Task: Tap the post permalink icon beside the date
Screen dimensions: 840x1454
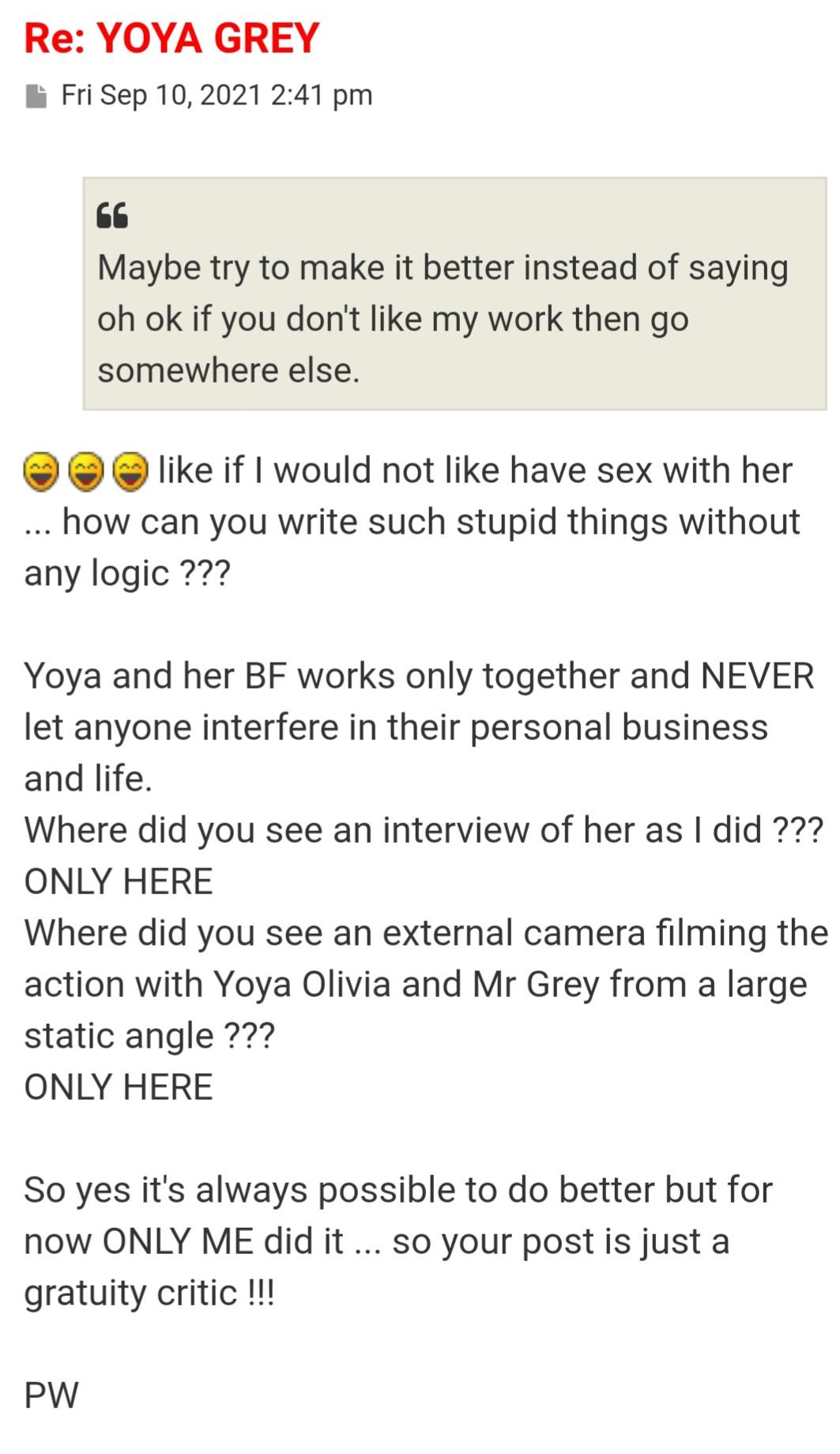Action: [x=36, y=96]
